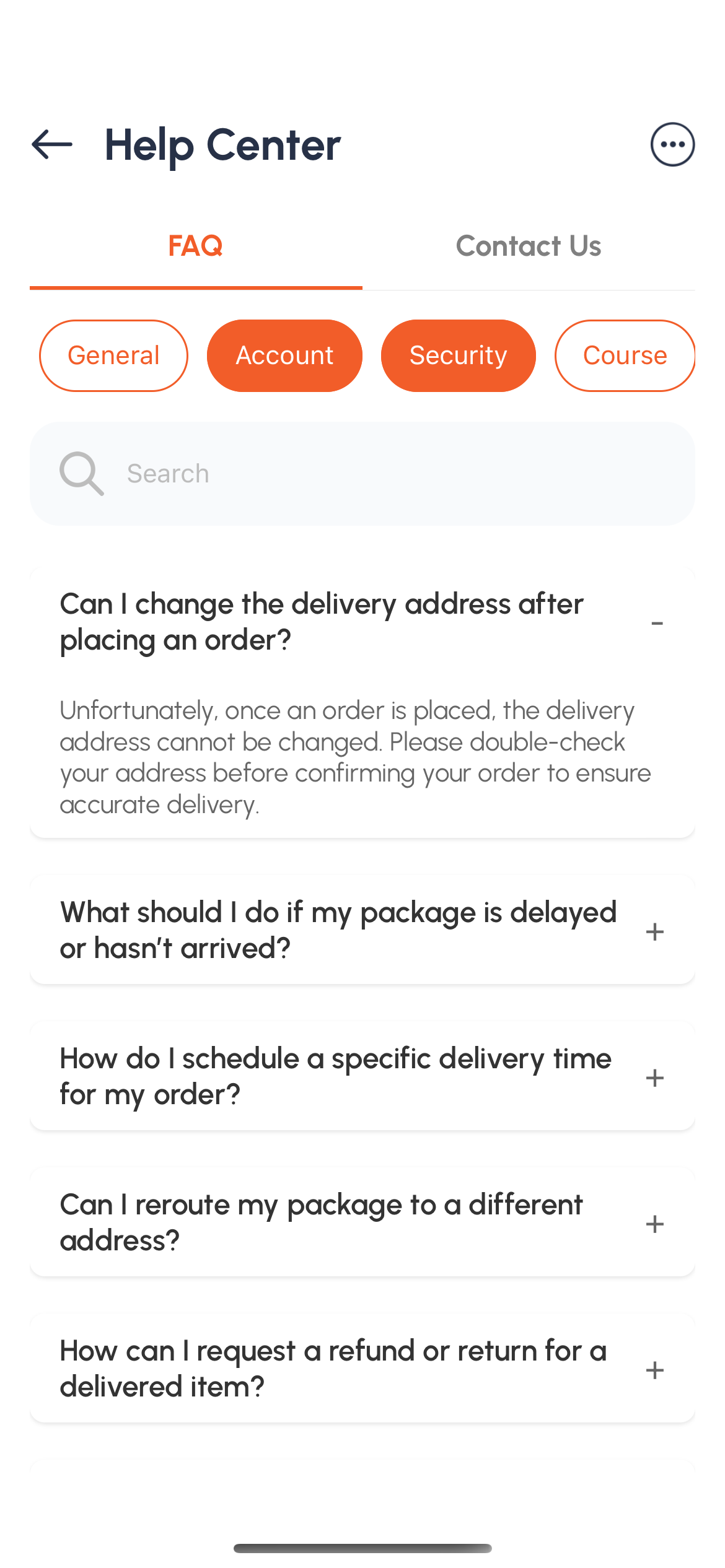Switch to the Contact Us tab
This screenshot has width=725, height=1568.
pyautogui.click(x=529, y=246)
